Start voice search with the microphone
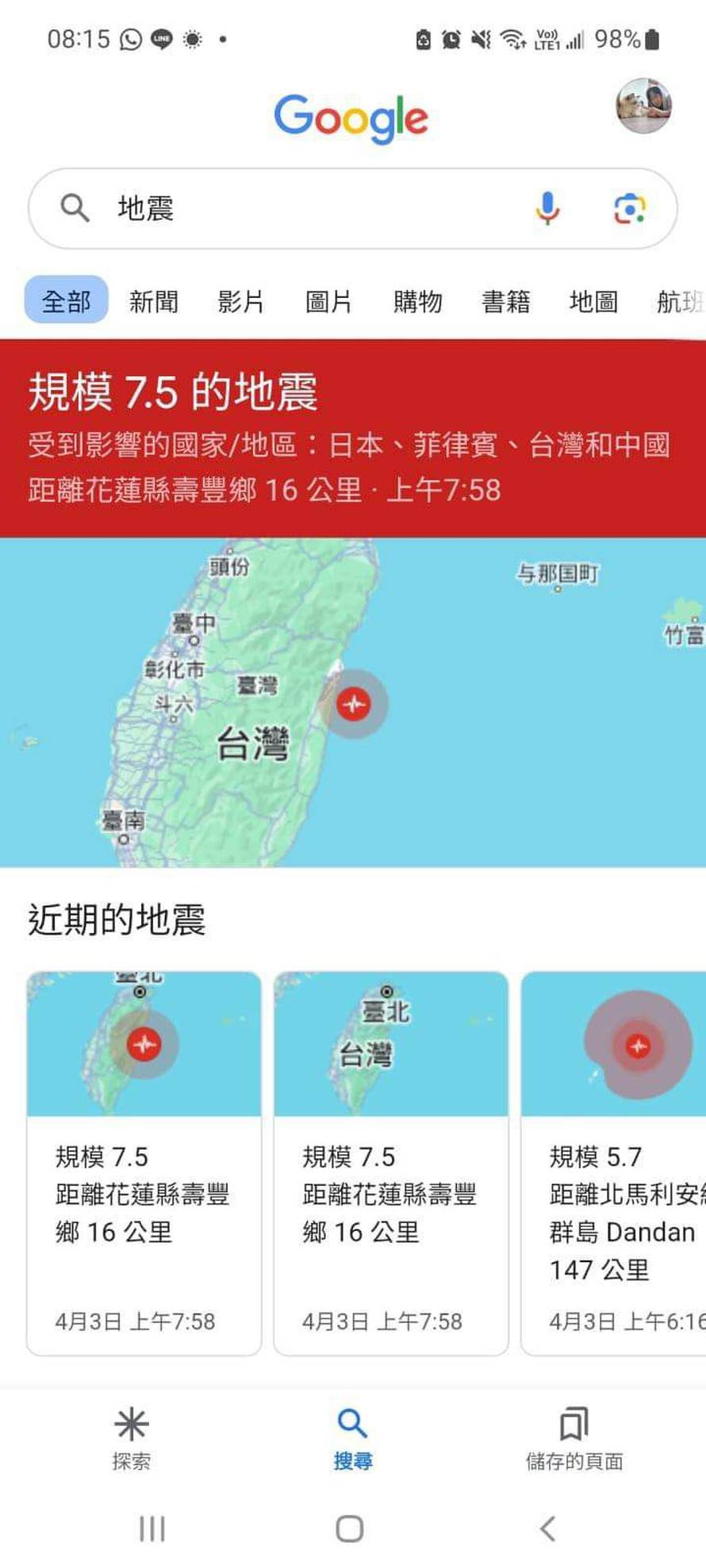Screen dimensions: 706x1568 (547, 208)
